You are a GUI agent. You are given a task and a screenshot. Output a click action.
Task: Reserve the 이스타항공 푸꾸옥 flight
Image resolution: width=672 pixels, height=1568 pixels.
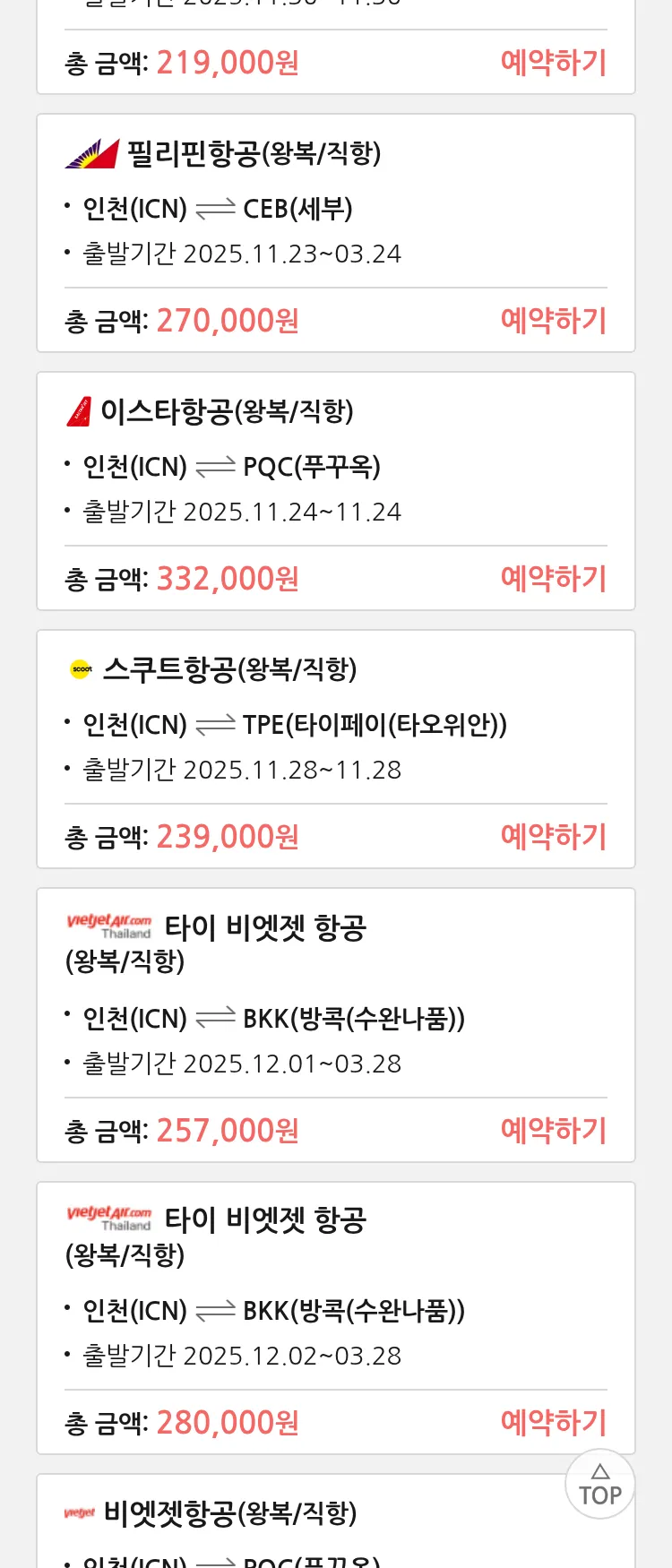pos(553,579)
